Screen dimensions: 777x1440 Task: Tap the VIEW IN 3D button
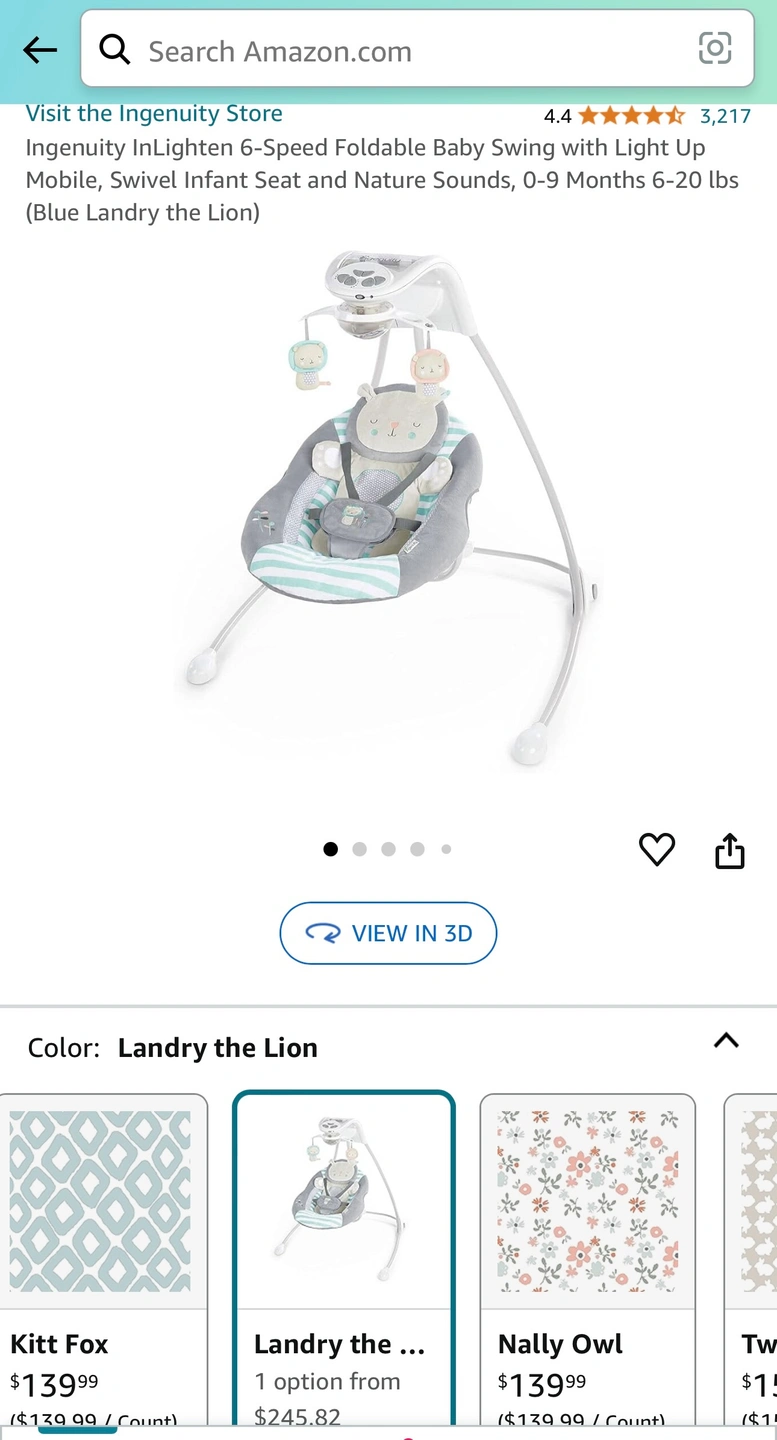pyautogui.click(x=388, y=933)
